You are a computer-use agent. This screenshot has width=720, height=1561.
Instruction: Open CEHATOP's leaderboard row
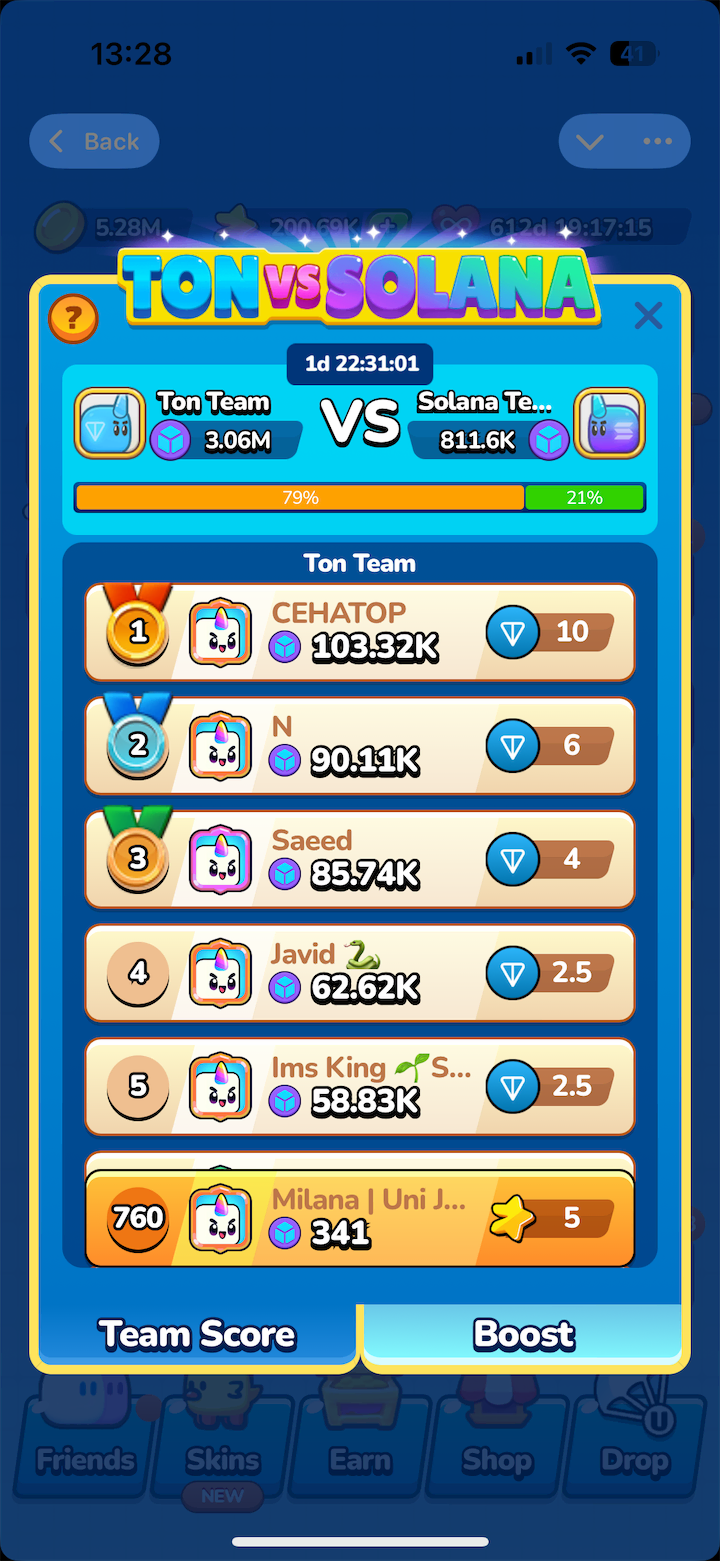click(359, 632)
